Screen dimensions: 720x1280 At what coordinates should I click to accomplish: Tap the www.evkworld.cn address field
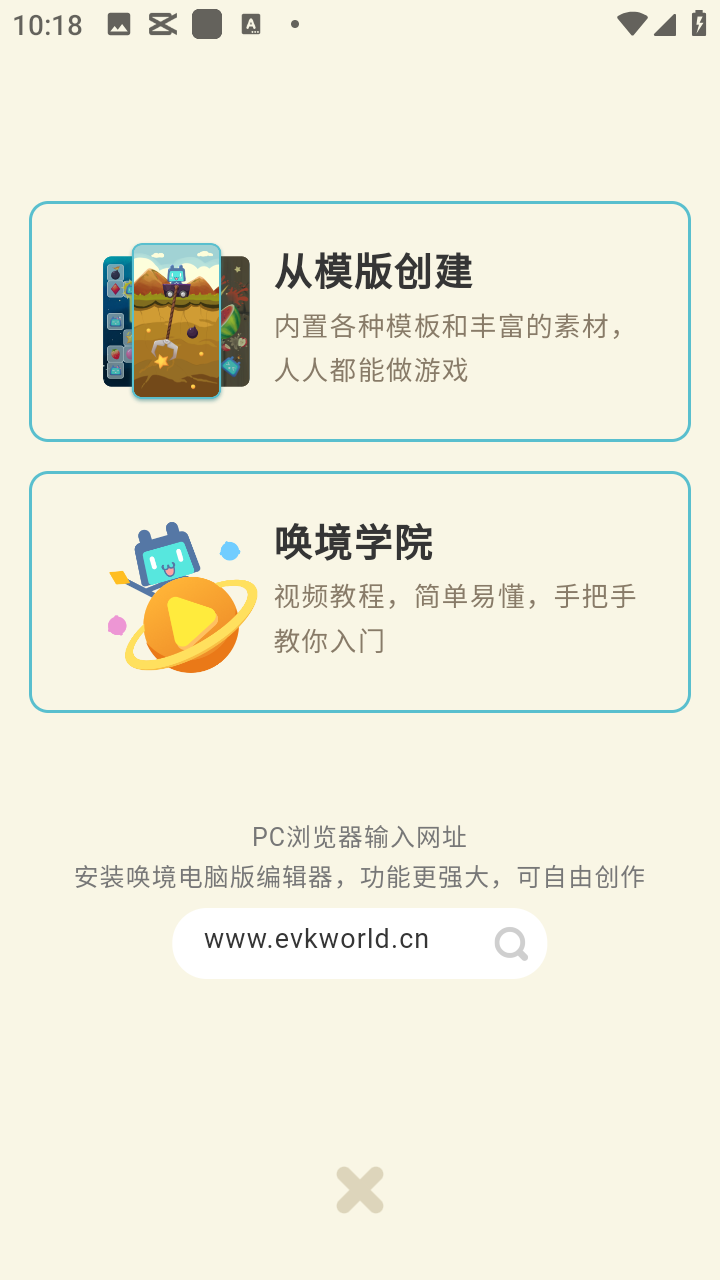(317, 940)
